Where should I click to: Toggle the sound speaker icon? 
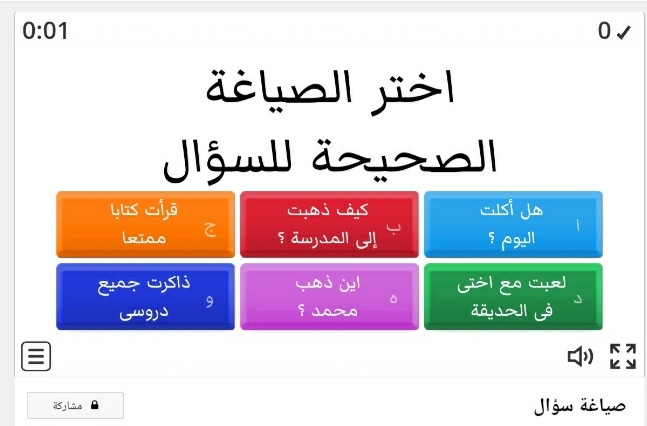point(580,356)
